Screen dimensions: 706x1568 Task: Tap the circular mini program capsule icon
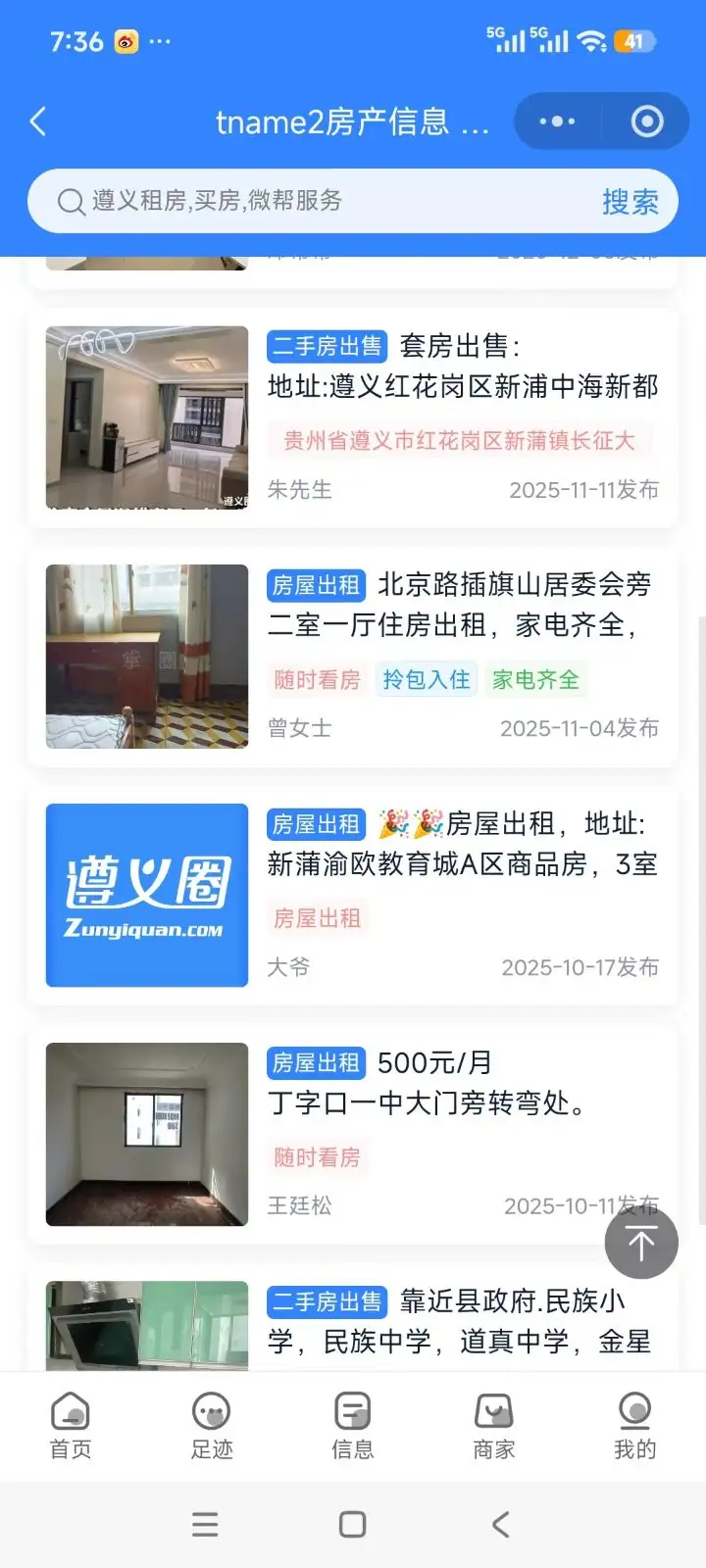(x=646, y=121)
